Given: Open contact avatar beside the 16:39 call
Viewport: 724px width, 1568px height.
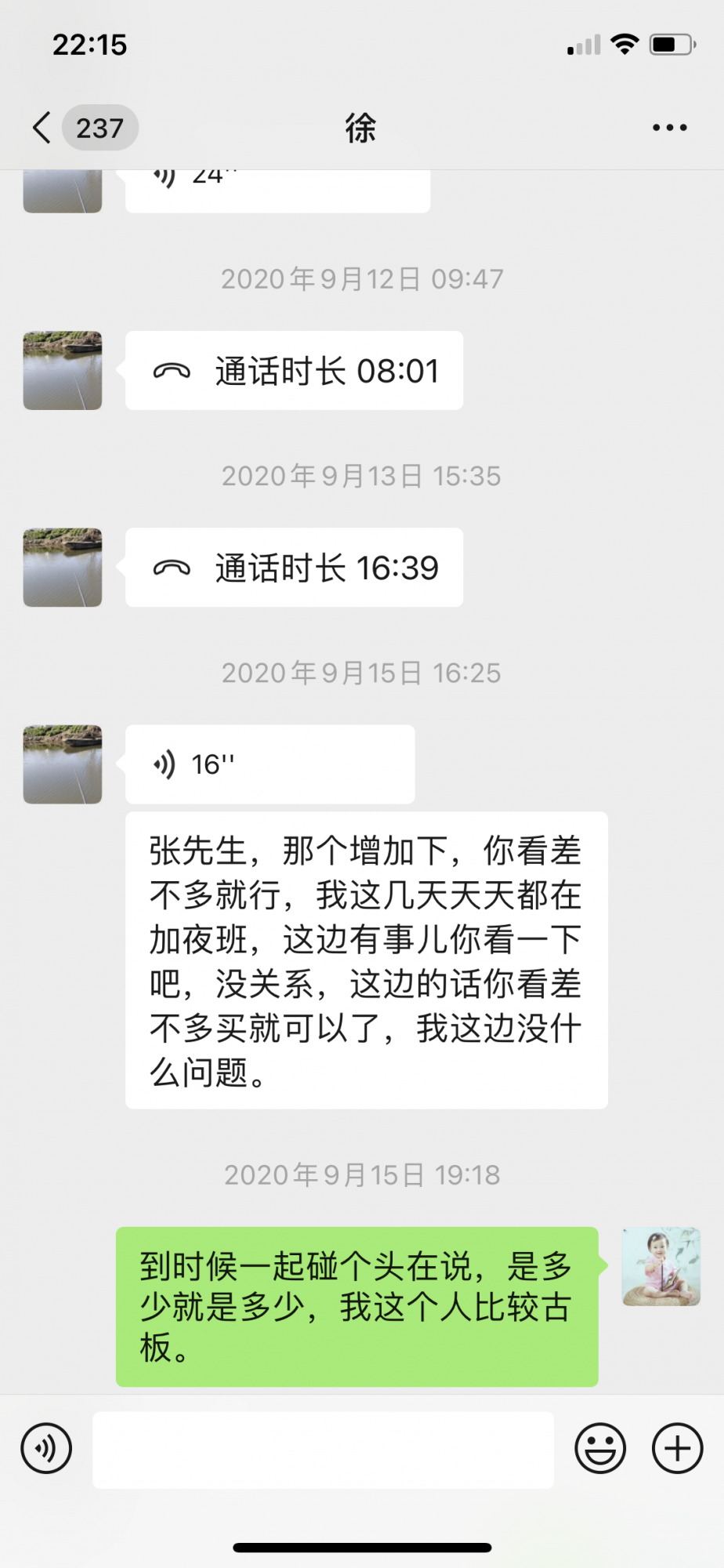Looking at the screenshot, I should click(x=63, y=568).
